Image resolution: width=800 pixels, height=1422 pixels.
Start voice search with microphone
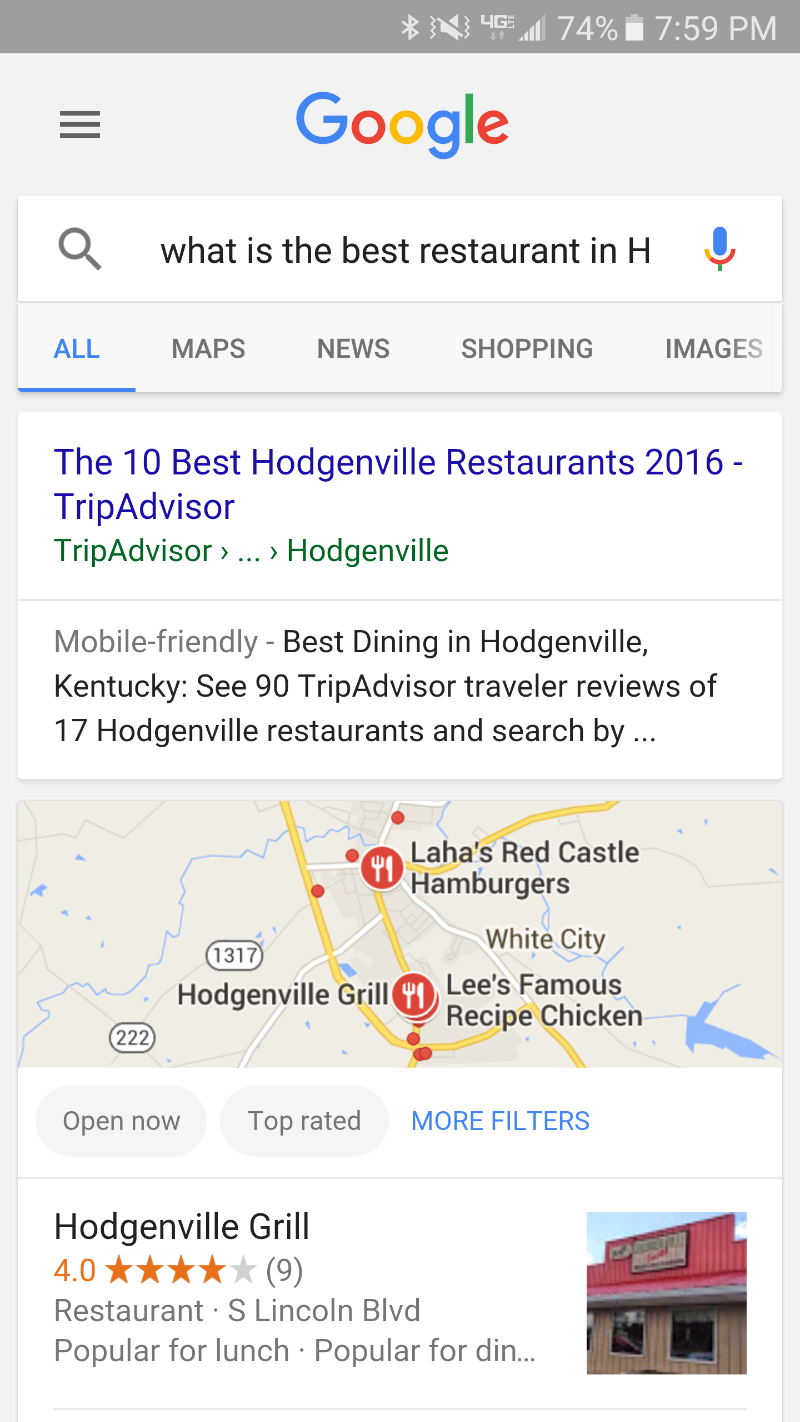(x=719, y=249)
